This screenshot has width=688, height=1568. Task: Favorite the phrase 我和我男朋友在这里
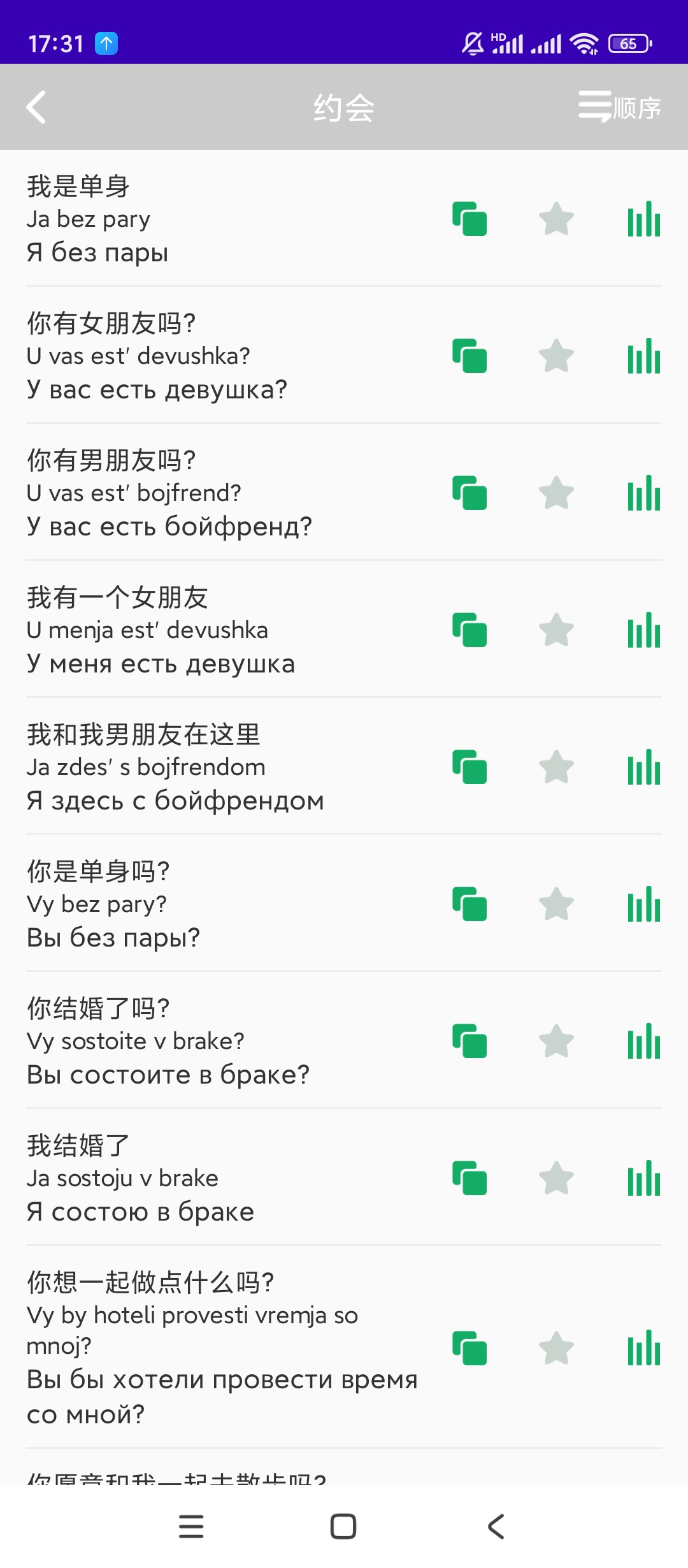pyautogui.click(x=556, y=767)
